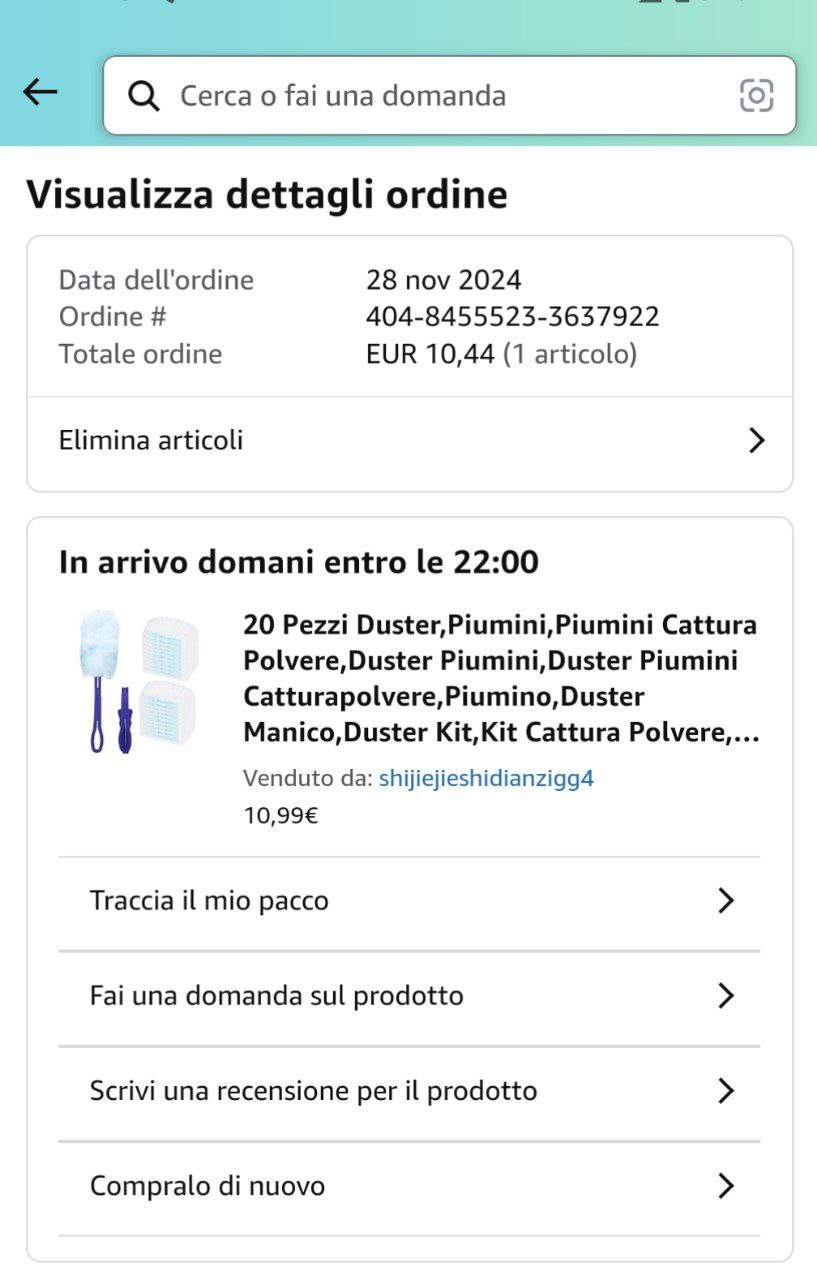Open the camera scan icon in search
Screen dimensions: 817x1280
point(756,96)
